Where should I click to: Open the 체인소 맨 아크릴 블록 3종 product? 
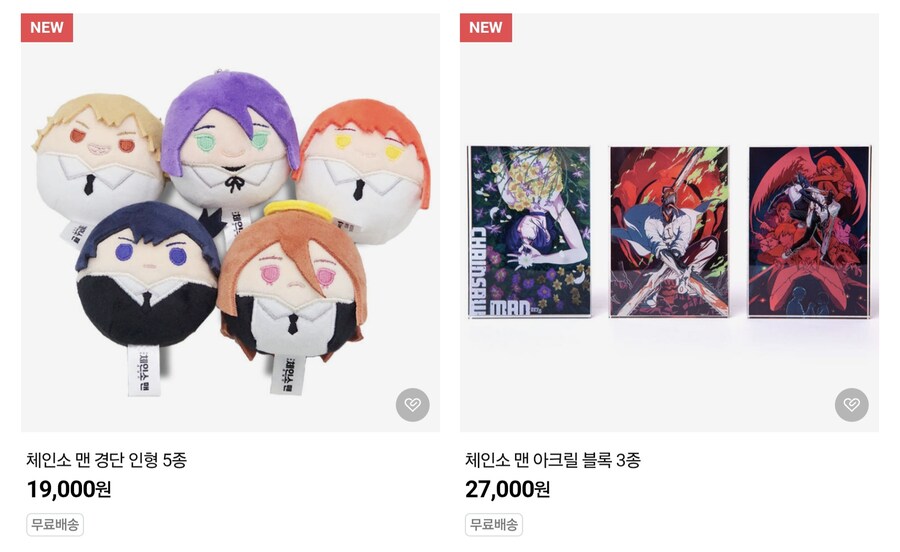point(552,460)
